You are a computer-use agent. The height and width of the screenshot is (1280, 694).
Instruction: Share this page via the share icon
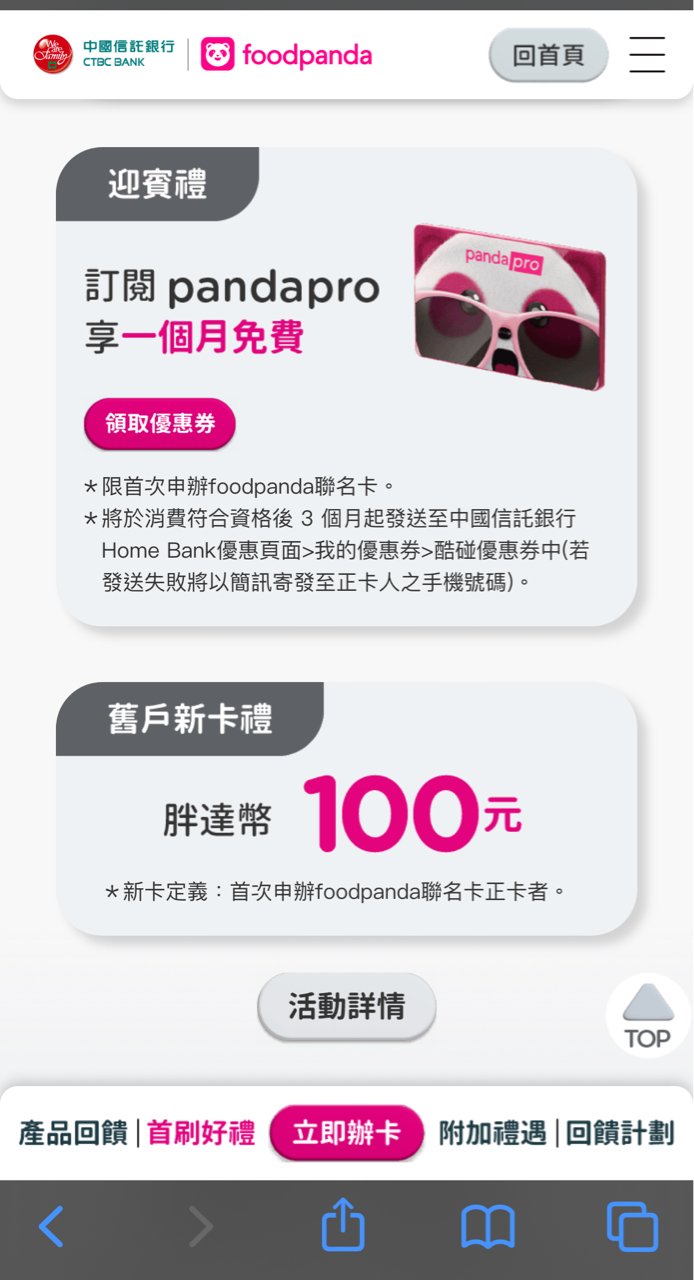pos(343,1225)
